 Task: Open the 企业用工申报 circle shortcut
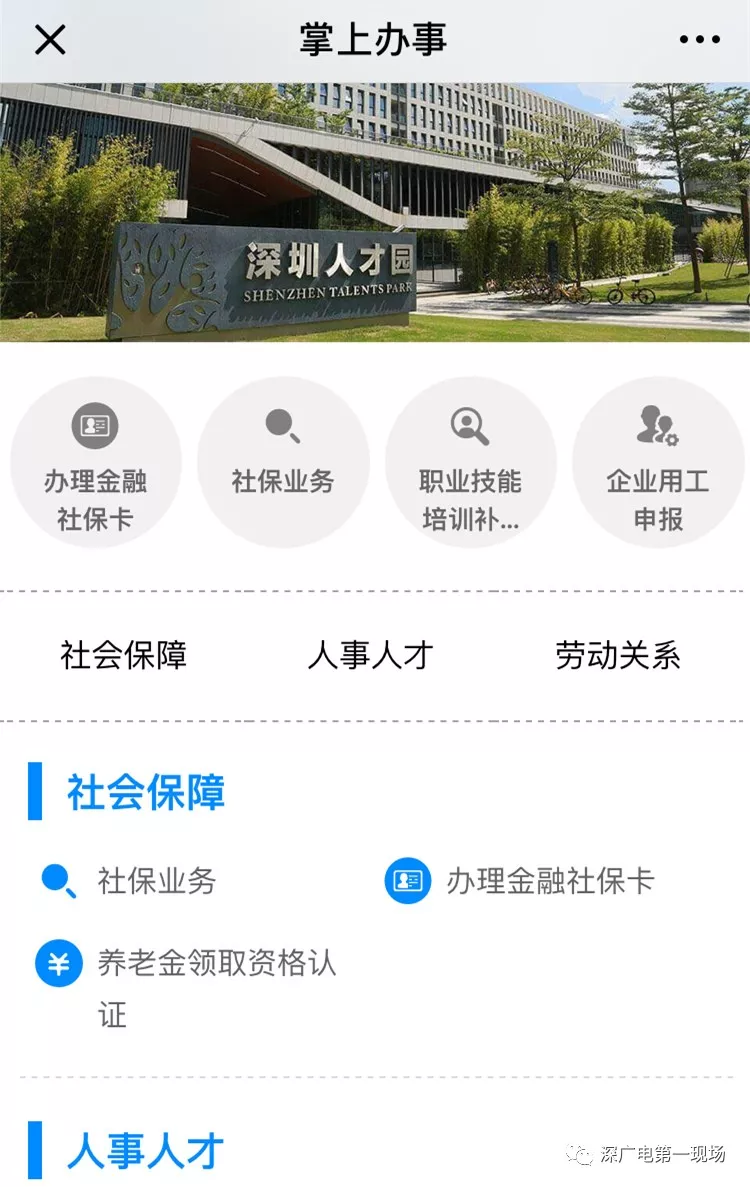pos(657,463)
